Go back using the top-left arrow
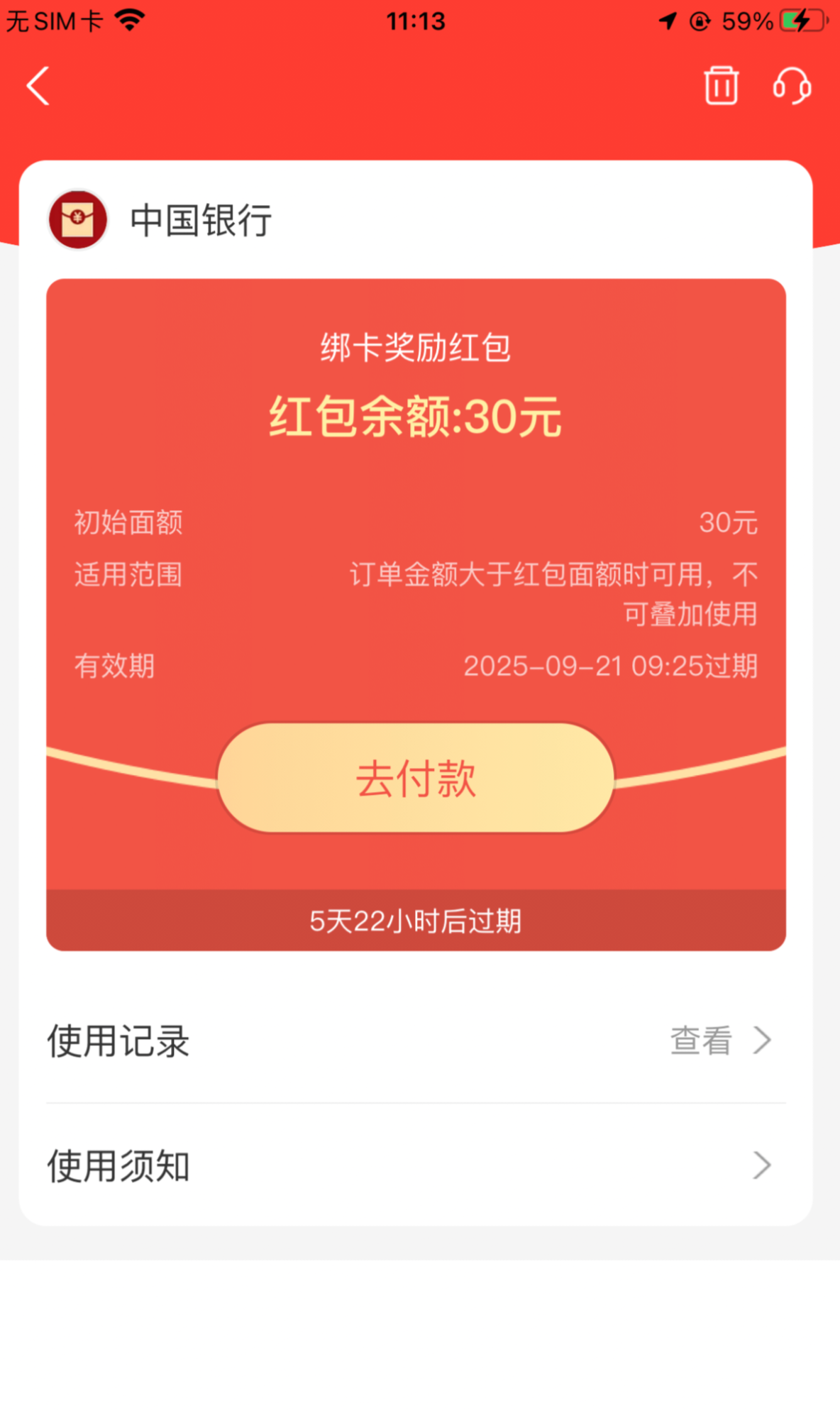The width and height of the screenshot is (840, 1411). coord(38,87)
